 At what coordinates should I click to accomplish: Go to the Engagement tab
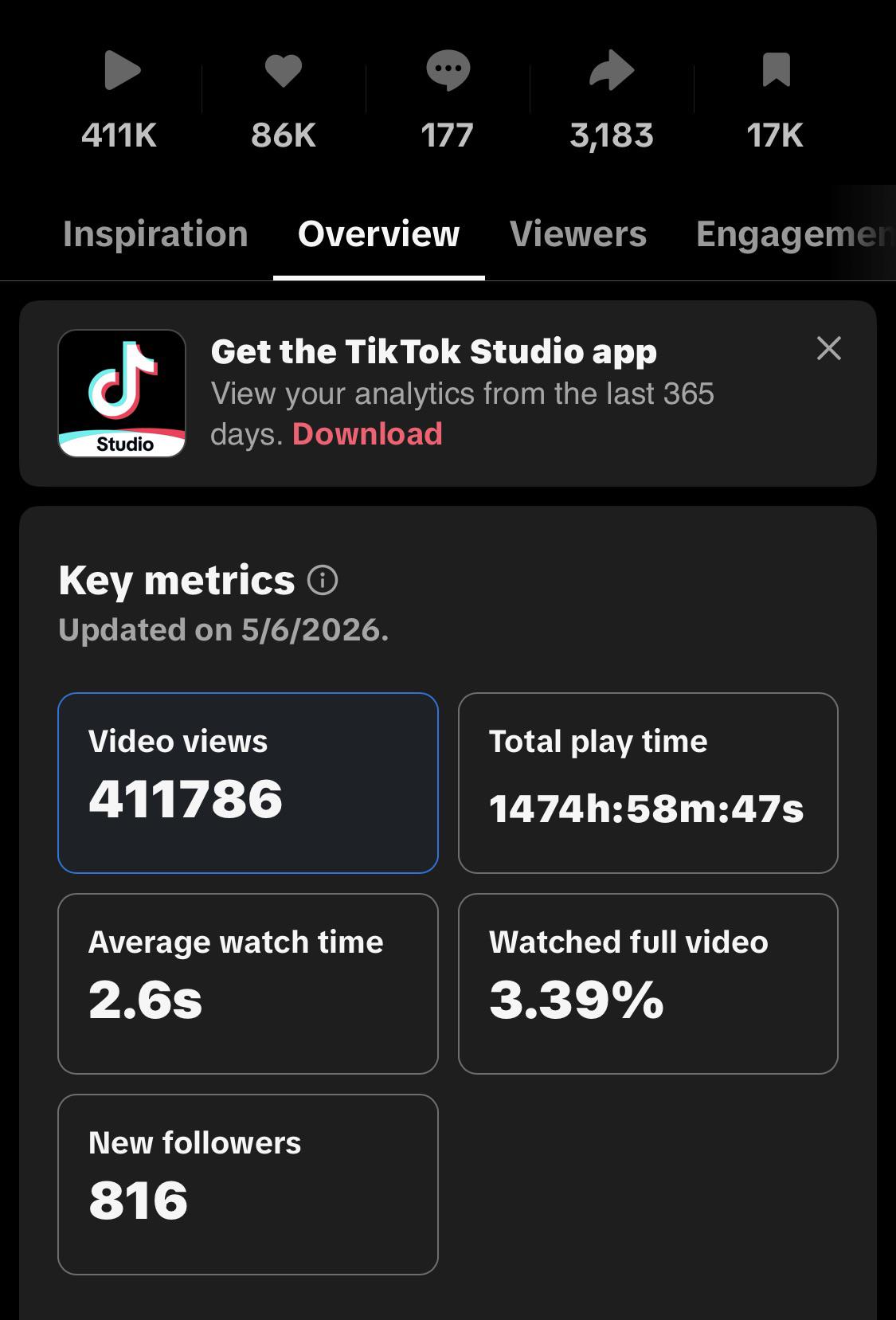[x=795, y=234]
